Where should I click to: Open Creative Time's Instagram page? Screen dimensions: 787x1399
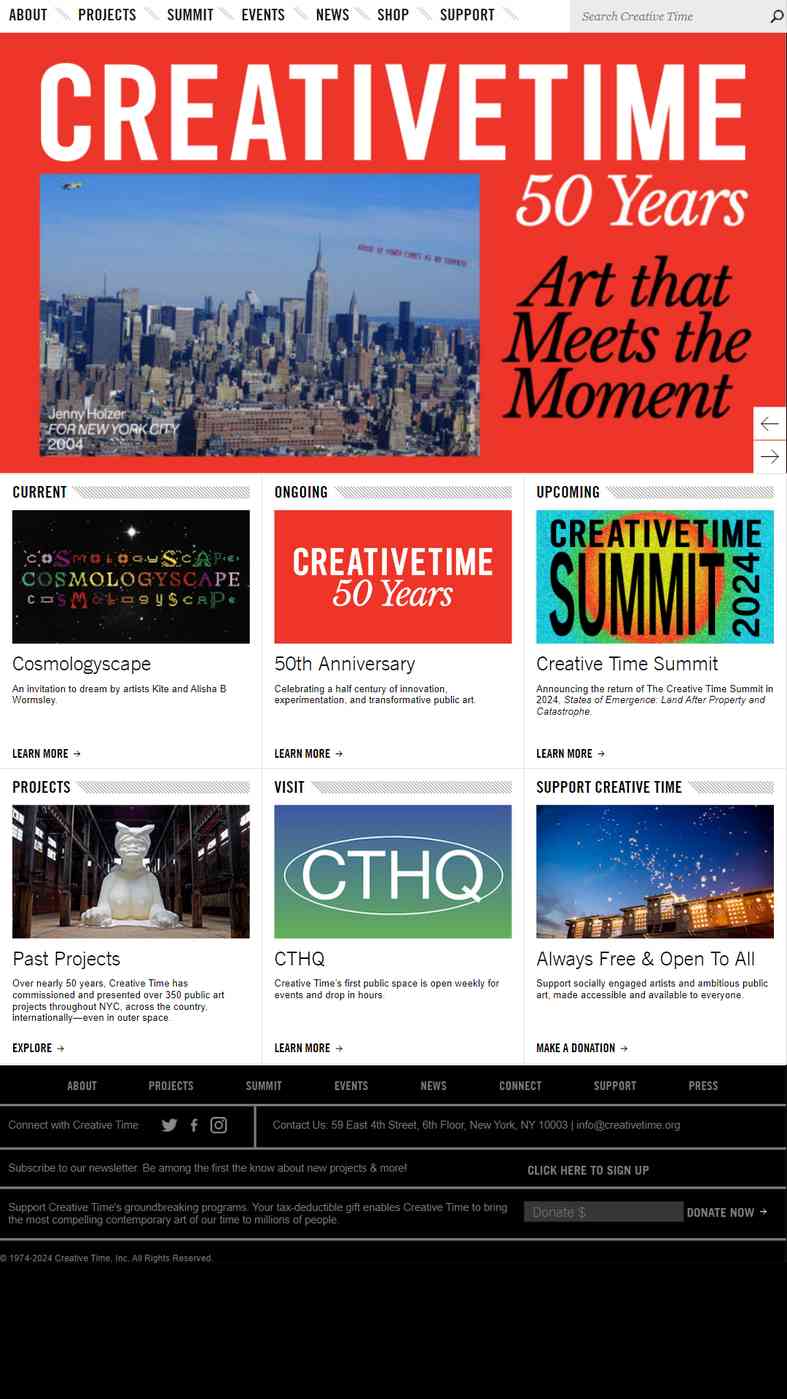219,1125
